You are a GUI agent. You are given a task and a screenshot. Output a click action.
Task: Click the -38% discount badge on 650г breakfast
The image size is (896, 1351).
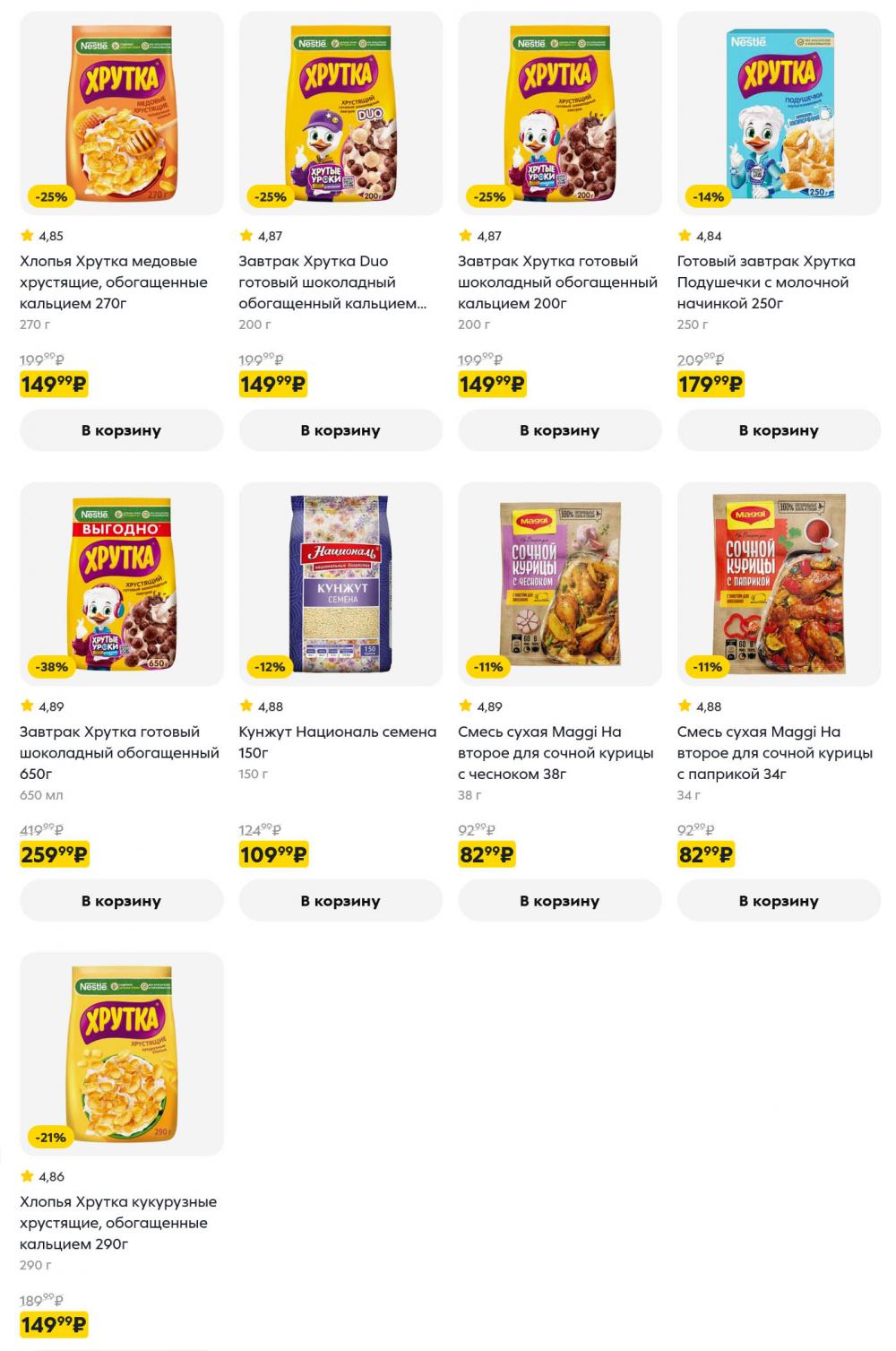[51, 668]
